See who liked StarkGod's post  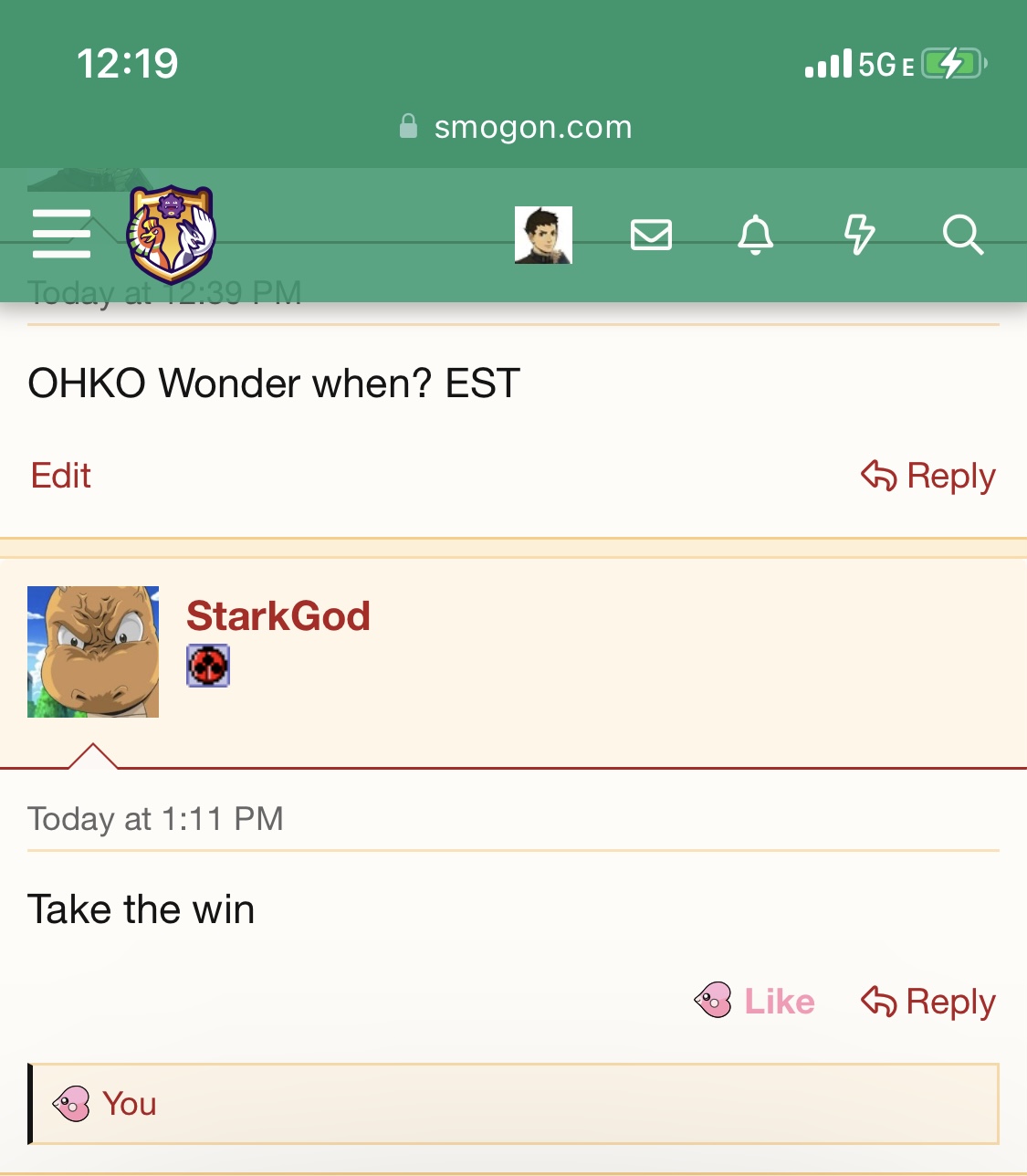click(x=129, y=1104)
